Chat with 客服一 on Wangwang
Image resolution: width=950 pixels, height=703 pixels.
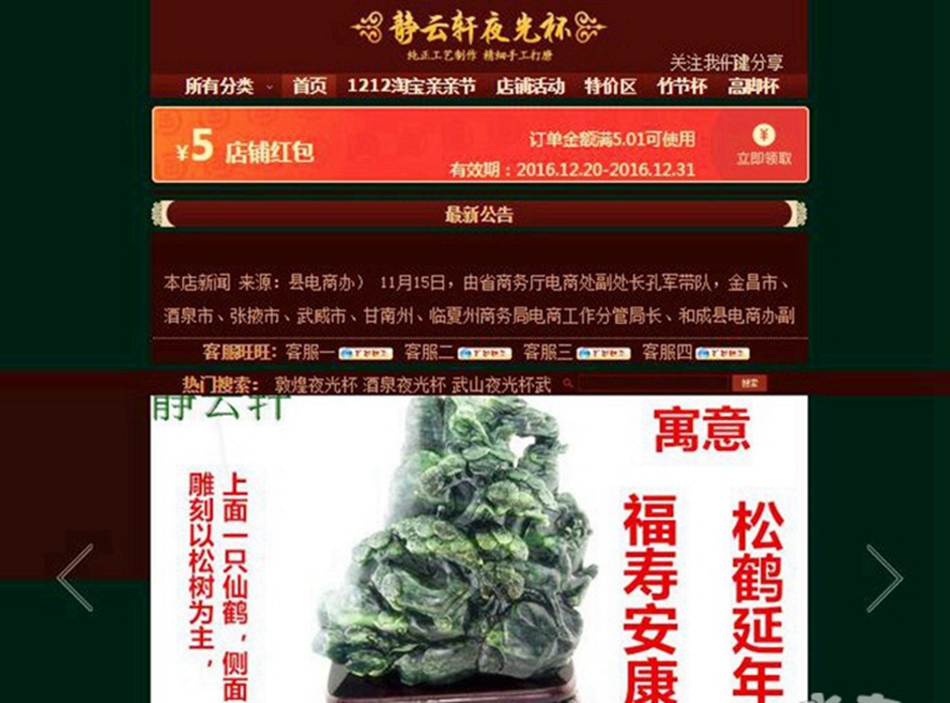365,353
